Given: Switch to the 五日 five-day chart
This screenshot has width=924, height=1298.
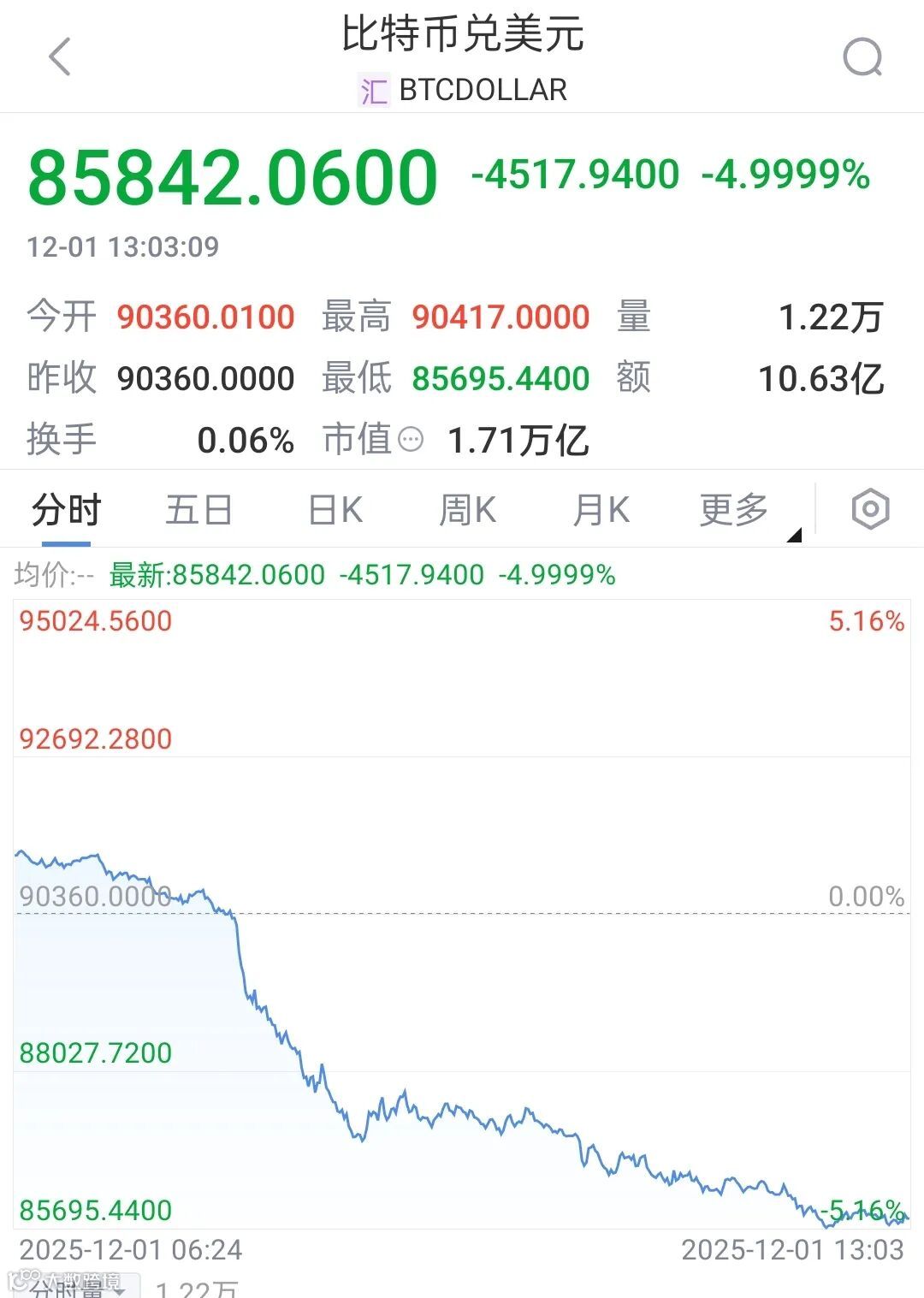Looking at the screenshot, I should 198,508.
